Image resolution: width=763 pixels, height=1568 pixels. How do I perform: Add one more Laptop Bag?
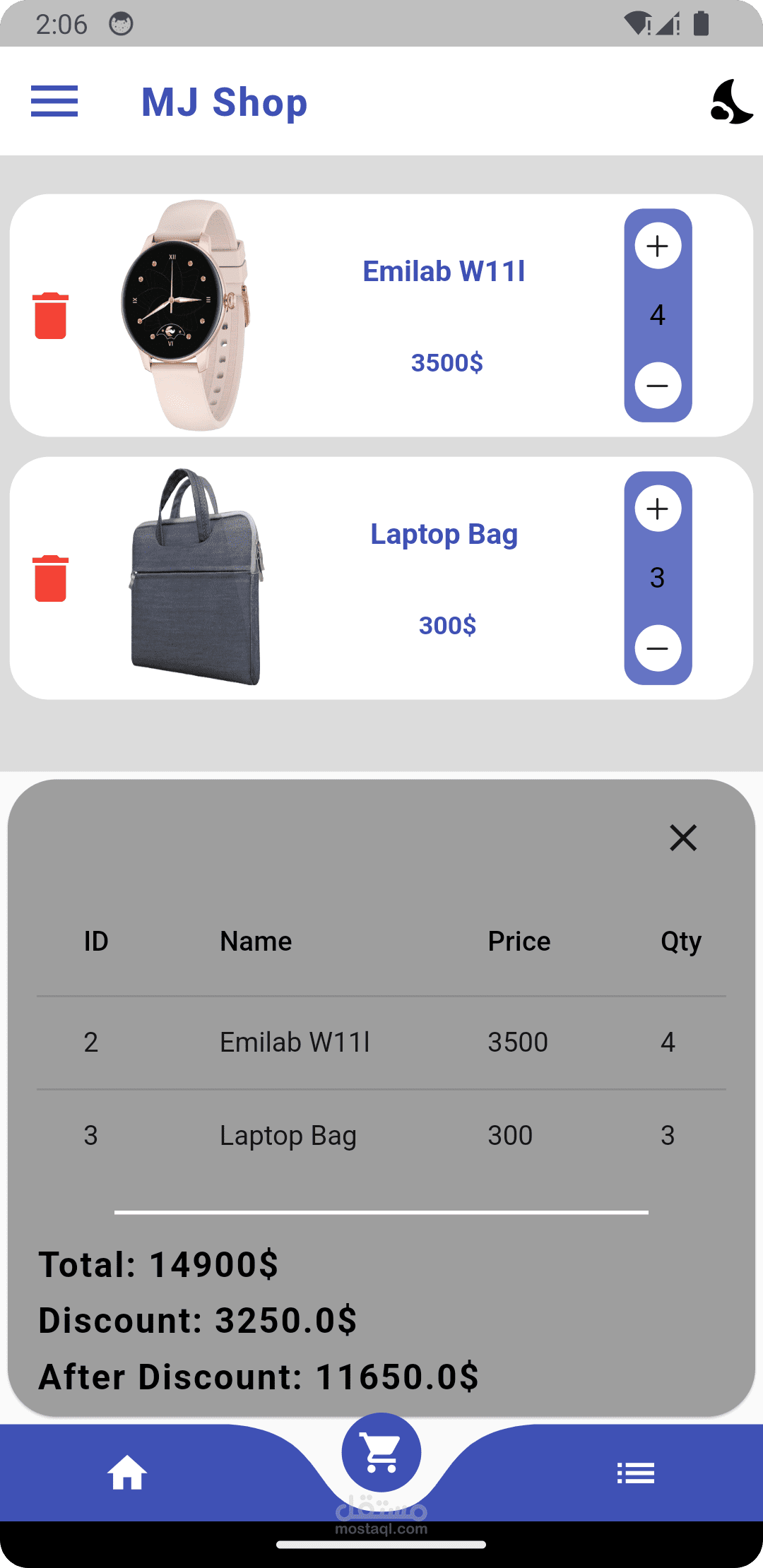tap(658, 509)
